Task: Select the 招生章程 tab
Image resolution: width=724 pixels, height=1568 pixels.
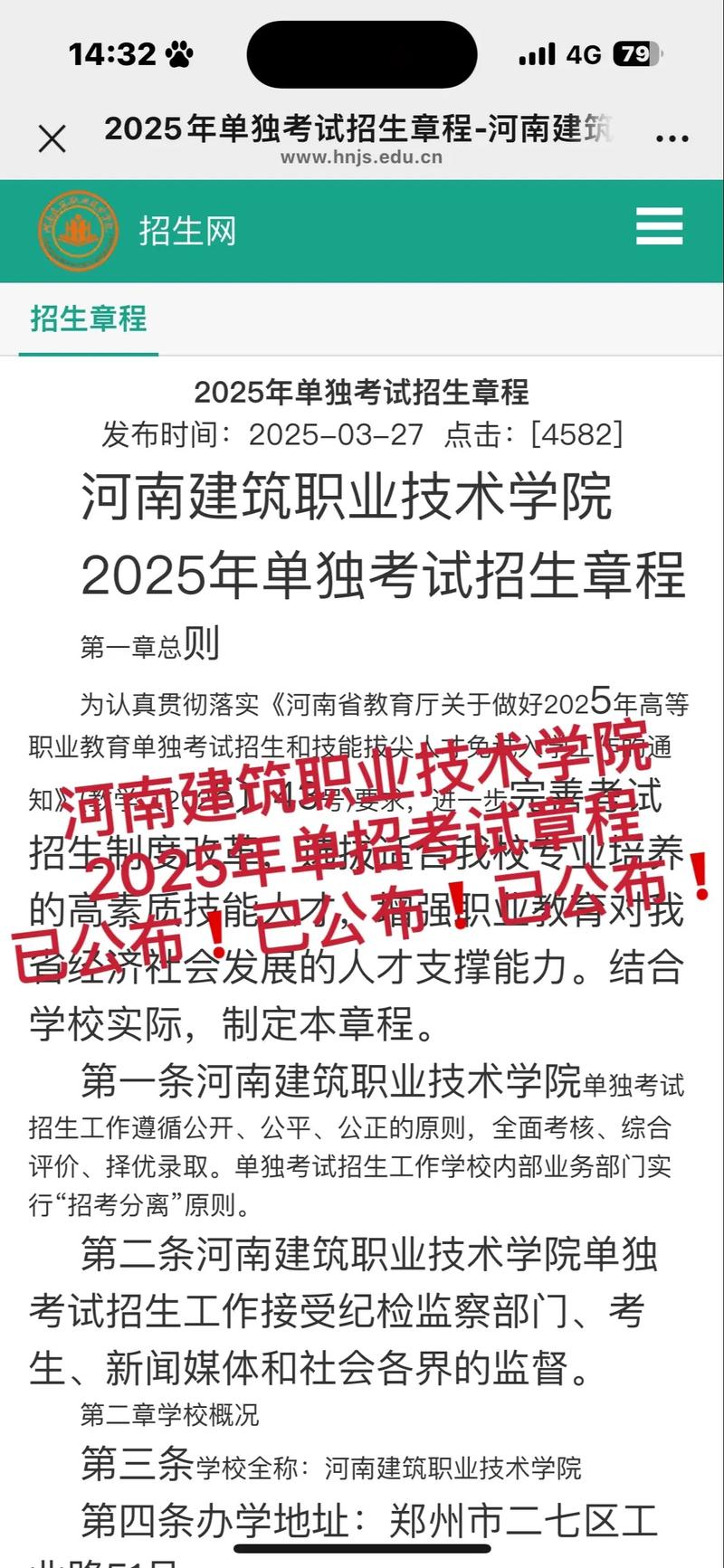Action: [88, 319]
